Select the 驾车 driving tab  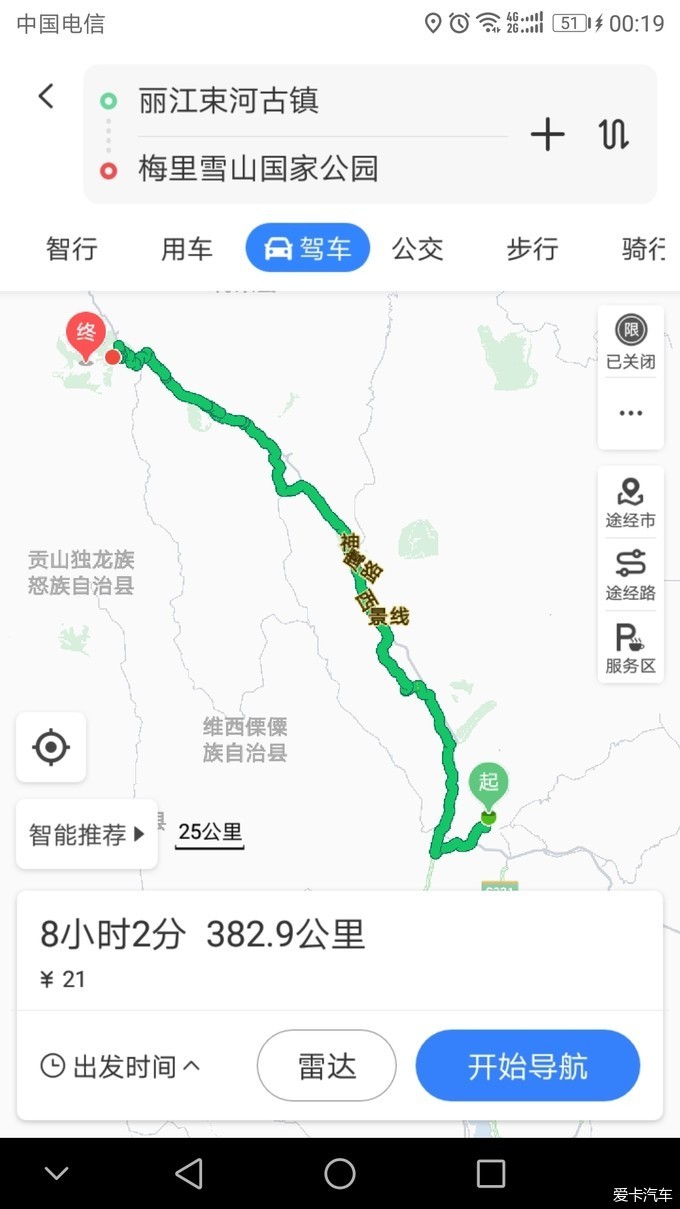coord(308,248)
